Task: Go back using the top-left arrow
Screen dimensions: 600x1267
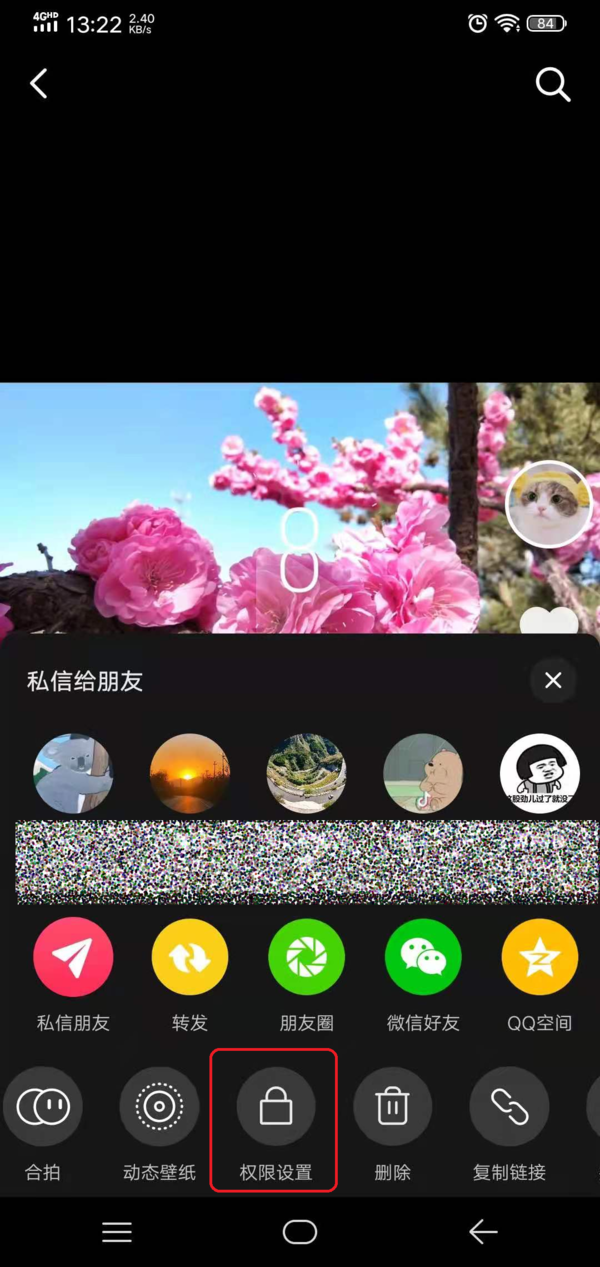Action: (x=39, y=84)
